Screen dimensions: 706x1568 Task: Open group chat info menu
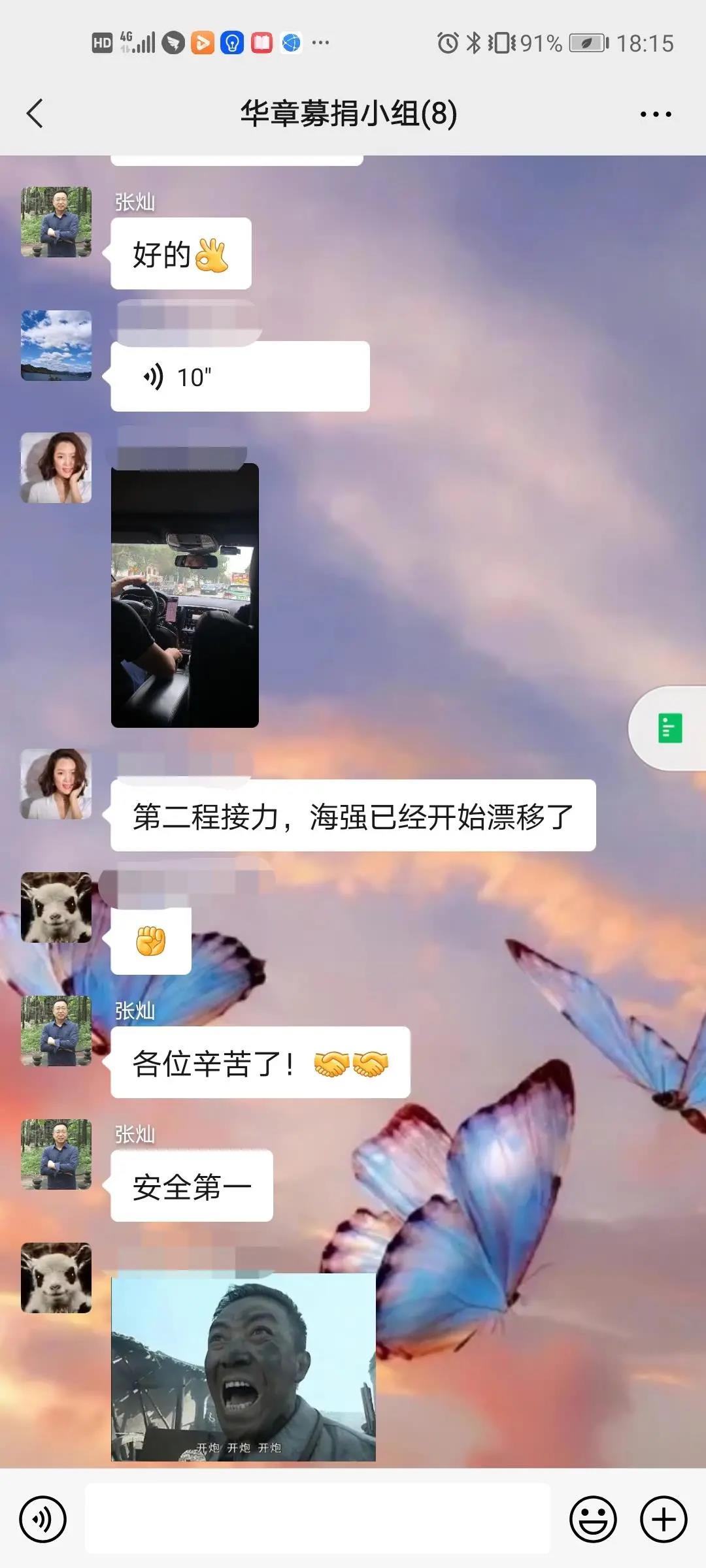click(x=655, y=114)
